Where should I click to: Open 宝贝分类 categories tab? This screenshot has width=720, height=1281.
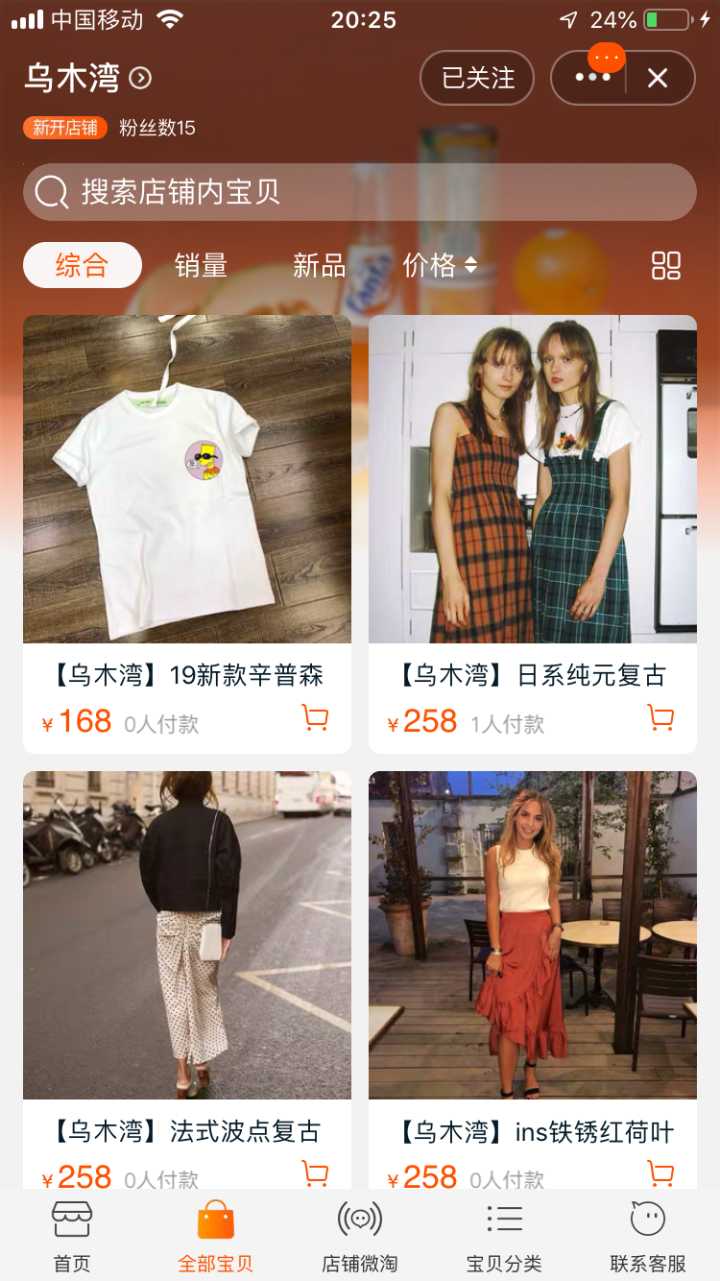(504, 1236)
